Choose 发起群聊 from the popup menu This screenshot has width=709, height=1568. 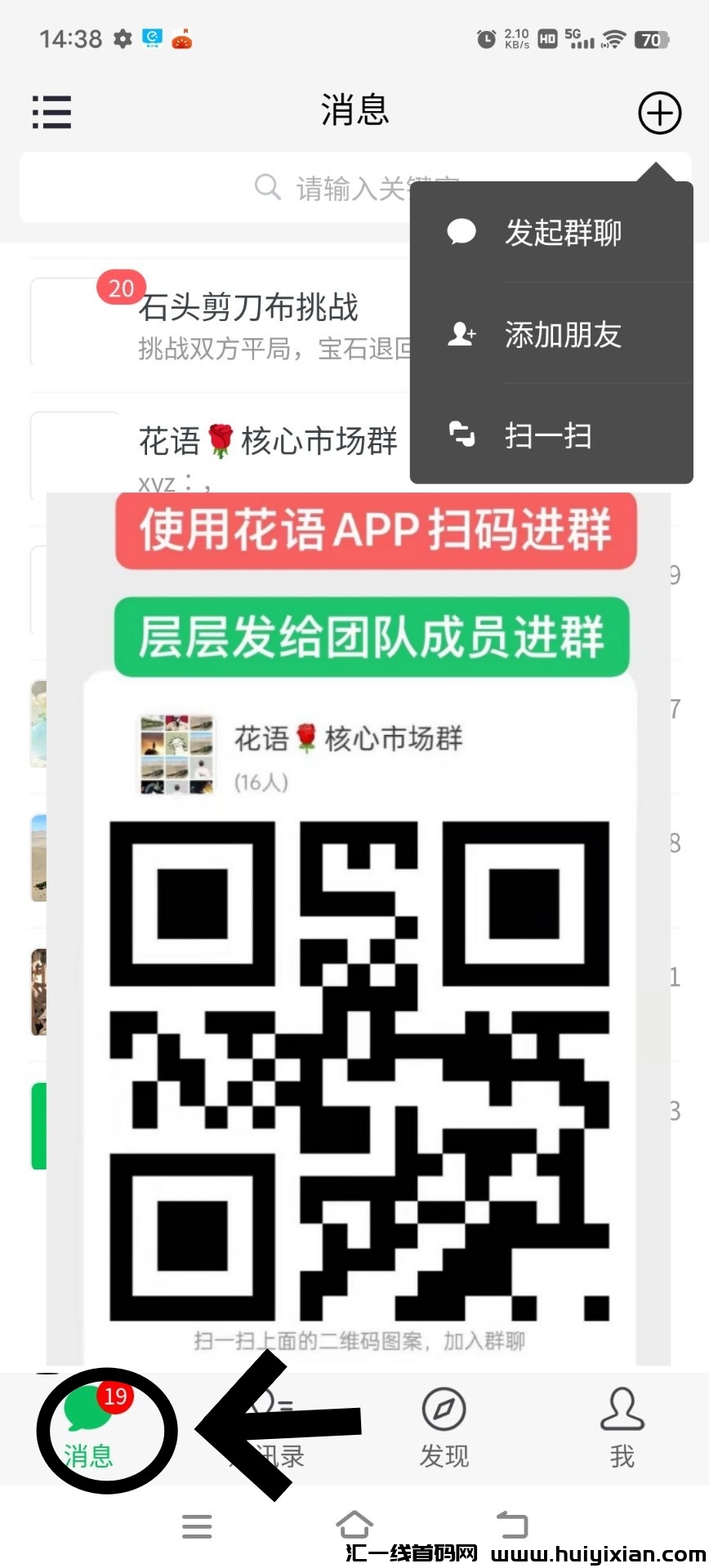pos(564,233)
